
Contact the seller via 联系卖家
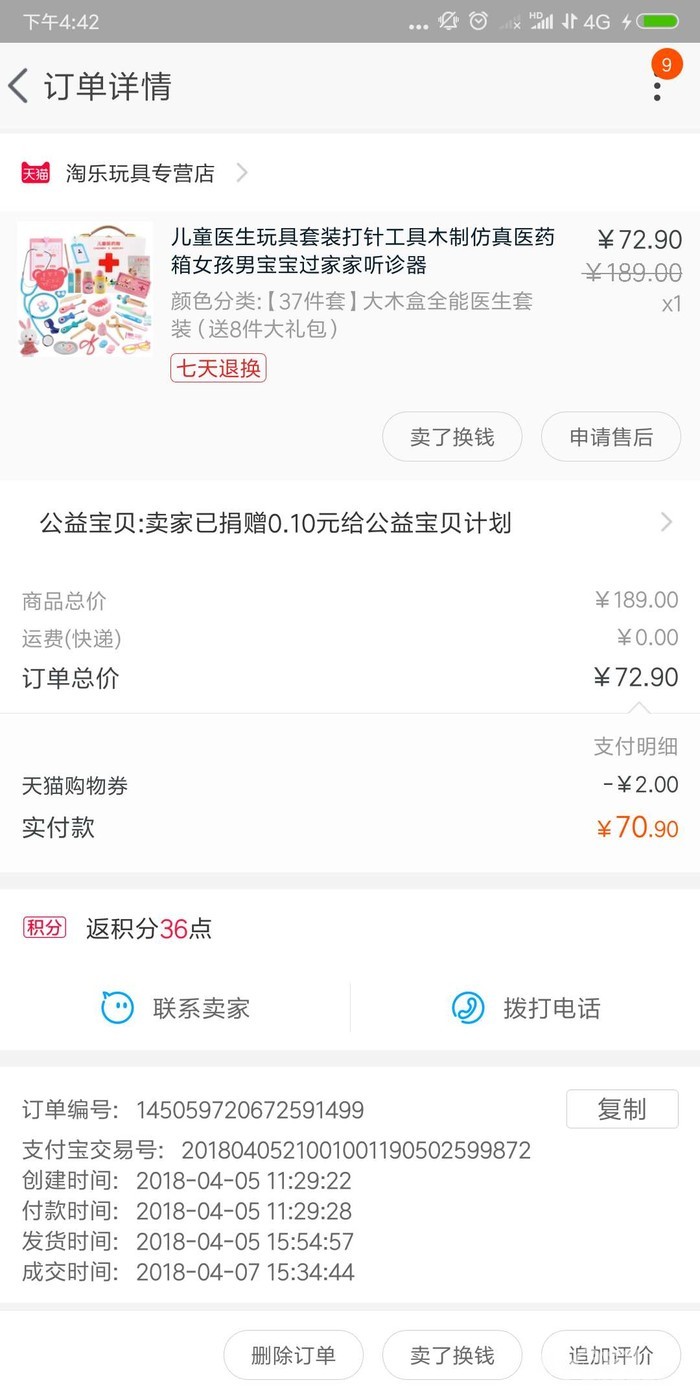[176, 1008]
